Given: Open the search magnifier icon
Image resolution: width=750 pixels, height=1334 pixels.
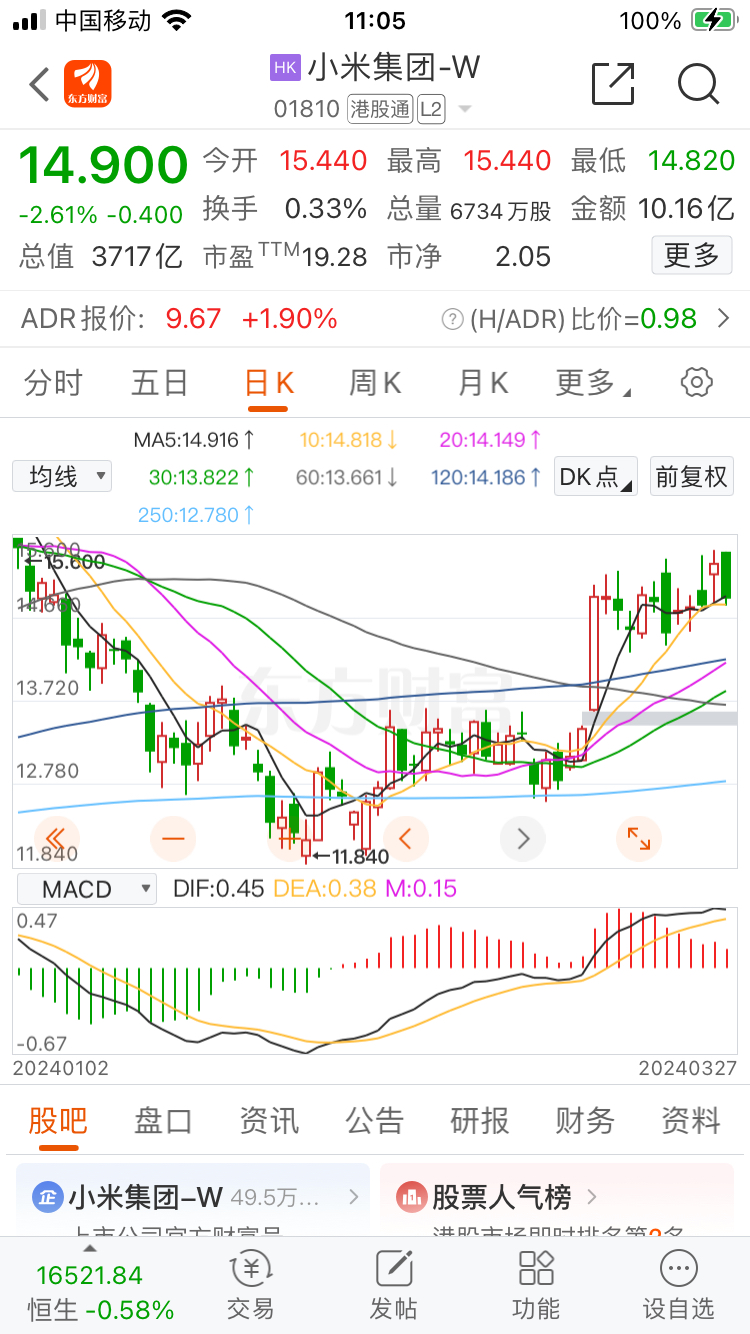Looking at the screenshot, I should point(699,85).
